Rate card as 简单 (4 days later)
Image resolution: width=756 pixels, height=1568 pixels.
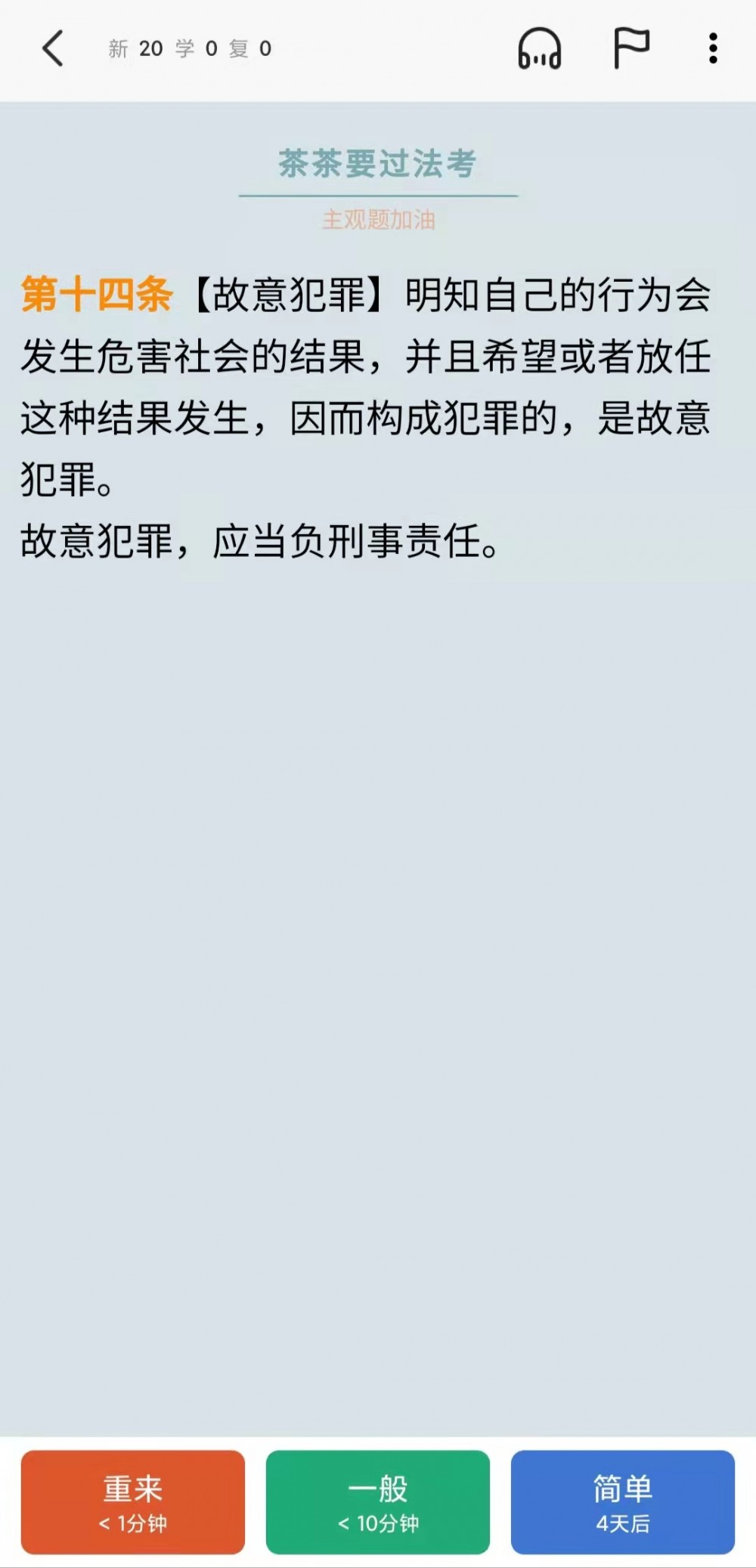click(x=623, y=1502)
